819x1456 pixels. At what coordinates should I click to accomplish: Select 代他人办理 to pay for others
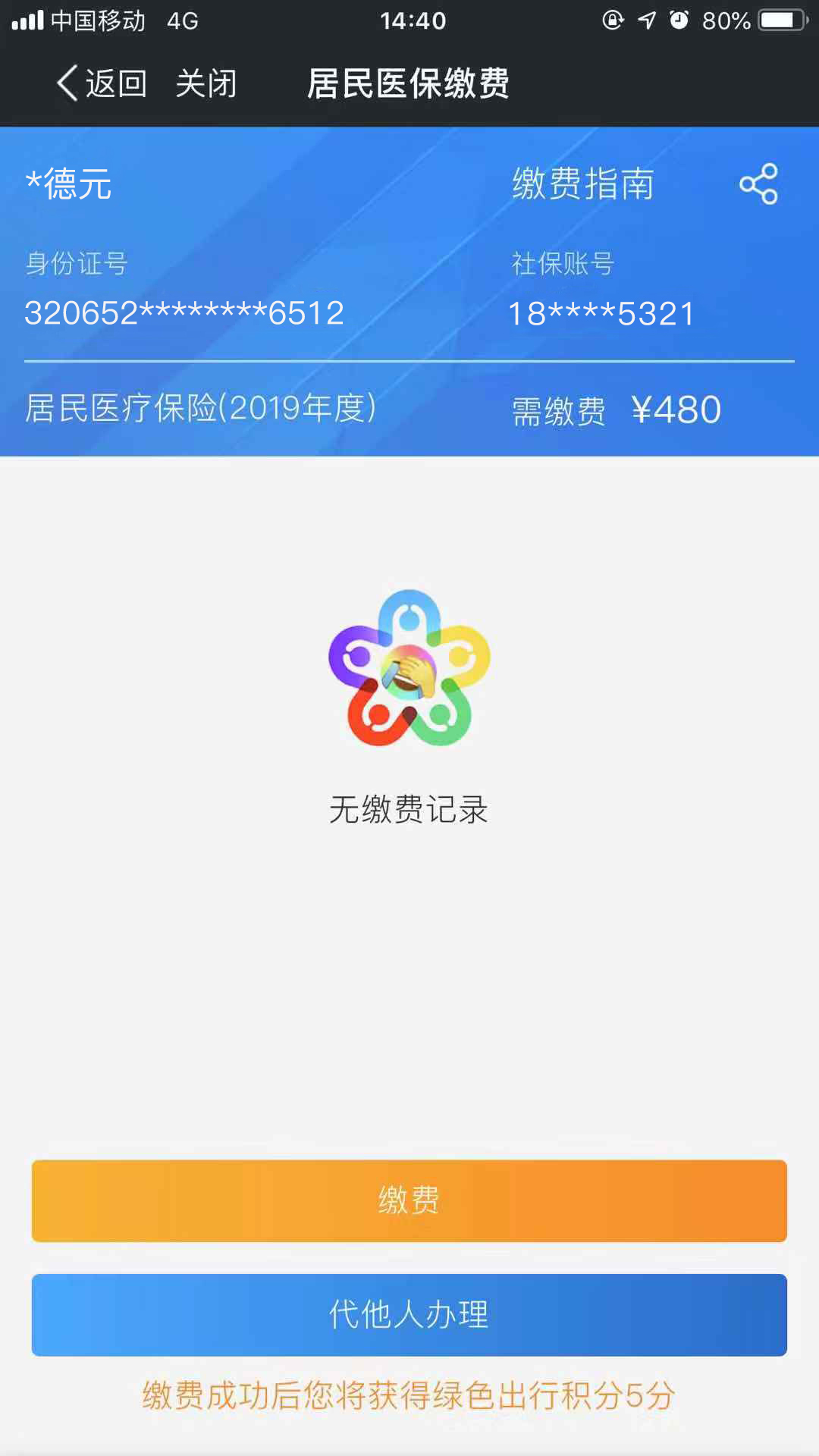pos(409,1315)
